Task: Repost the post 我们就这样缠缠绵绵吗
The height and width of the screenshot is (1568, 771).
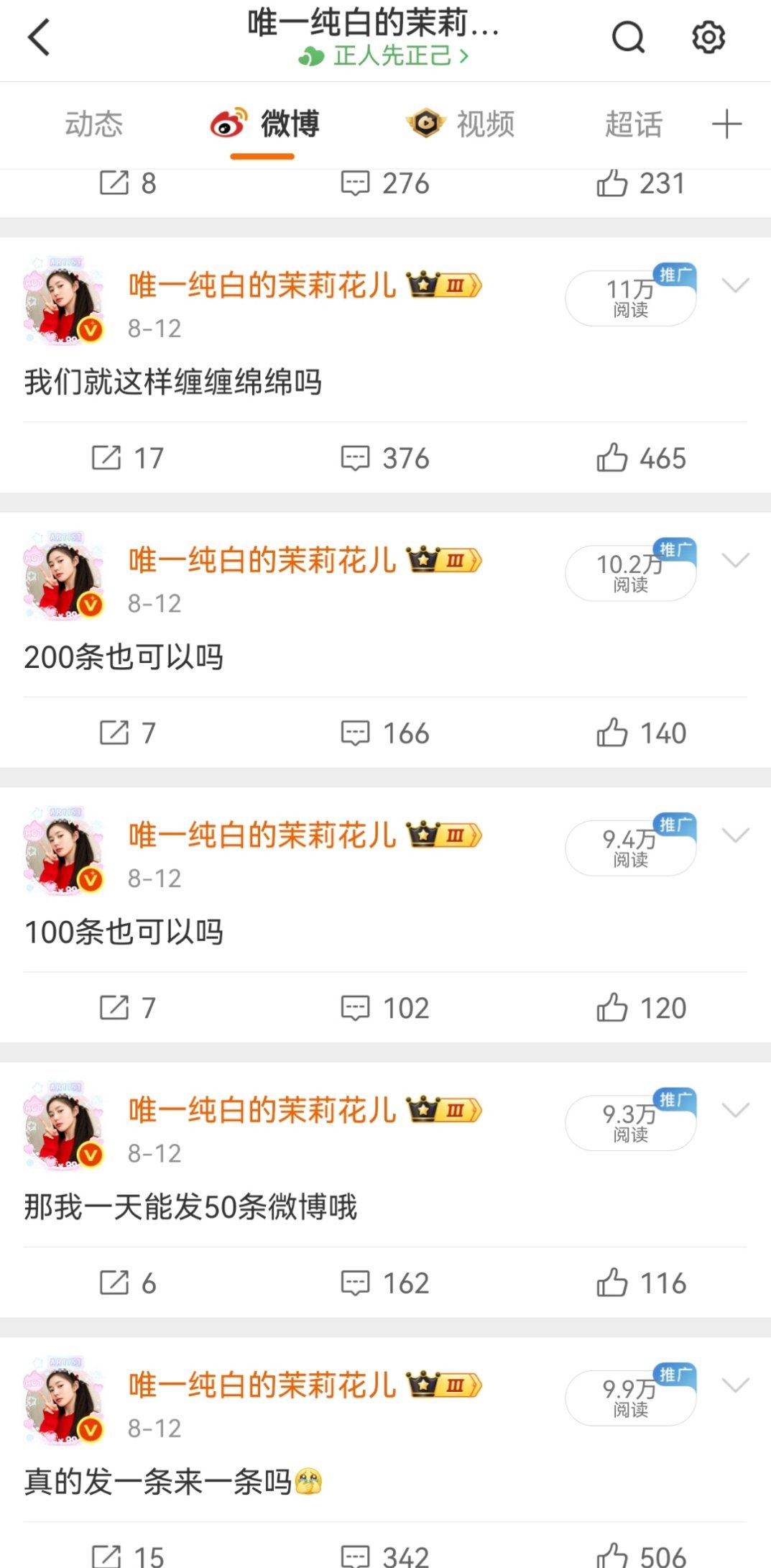Action: tap(127, 458)
